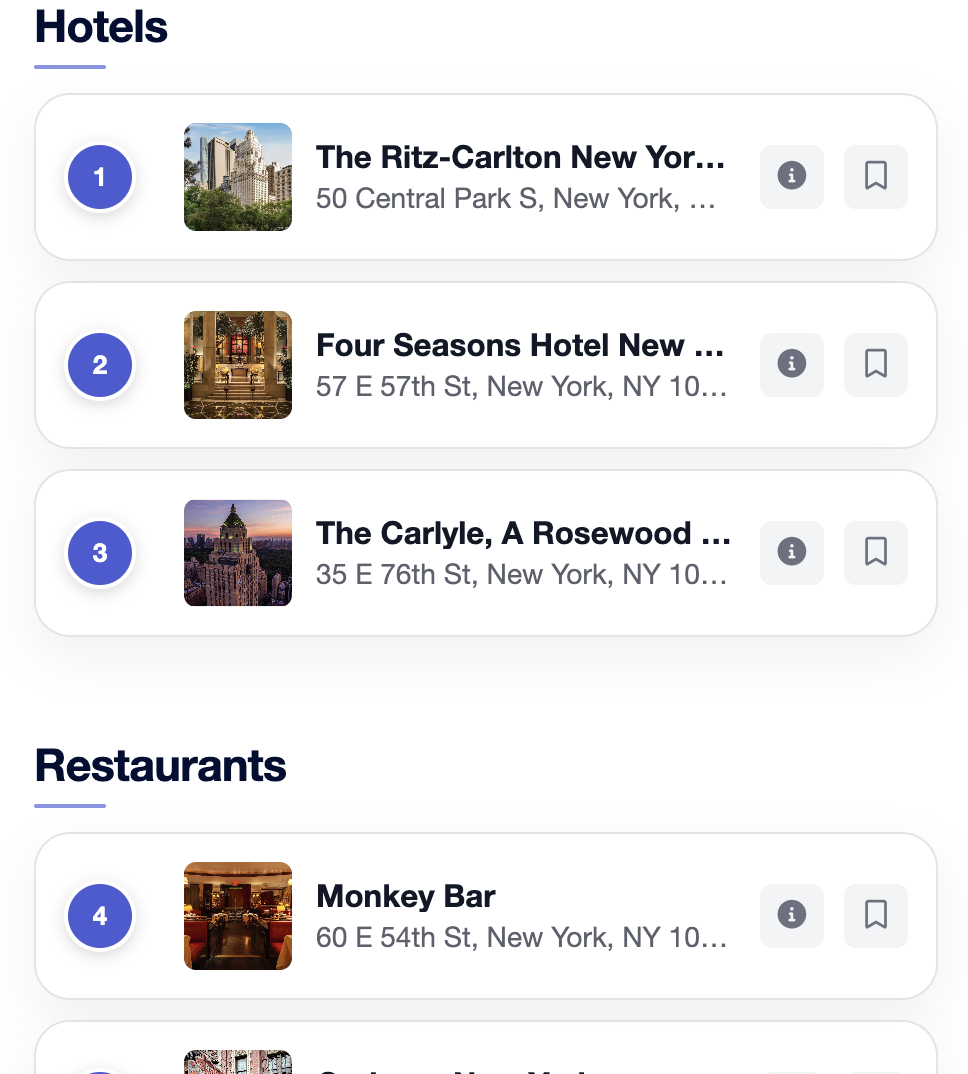Toggle Monkey Bar's bookmark off
The height and width of the screenshot is (1074, 968).
point(875,915)
